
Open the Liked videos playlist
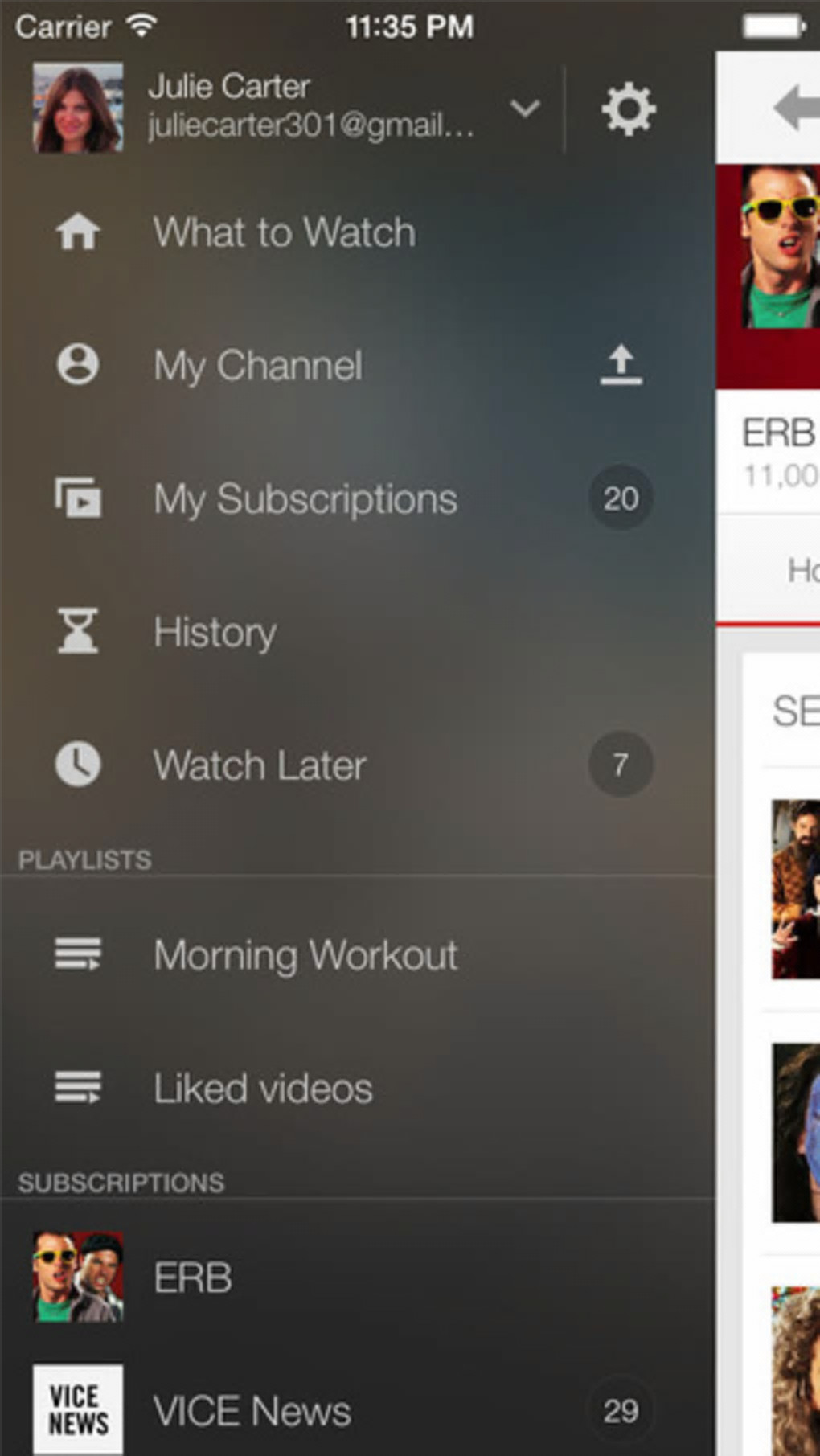coord(263,1089)
